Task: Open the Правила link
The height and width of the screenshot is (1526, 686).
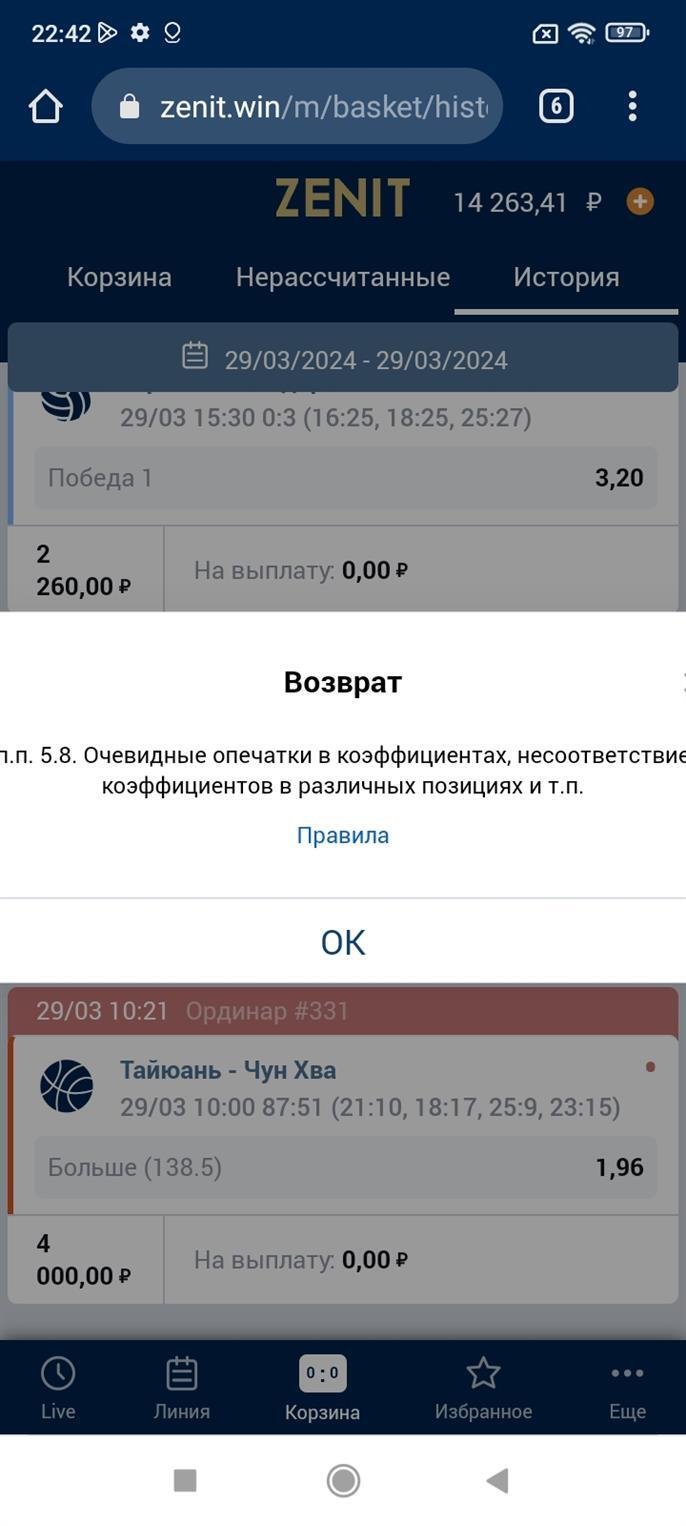Action: [x=343, y=835]
